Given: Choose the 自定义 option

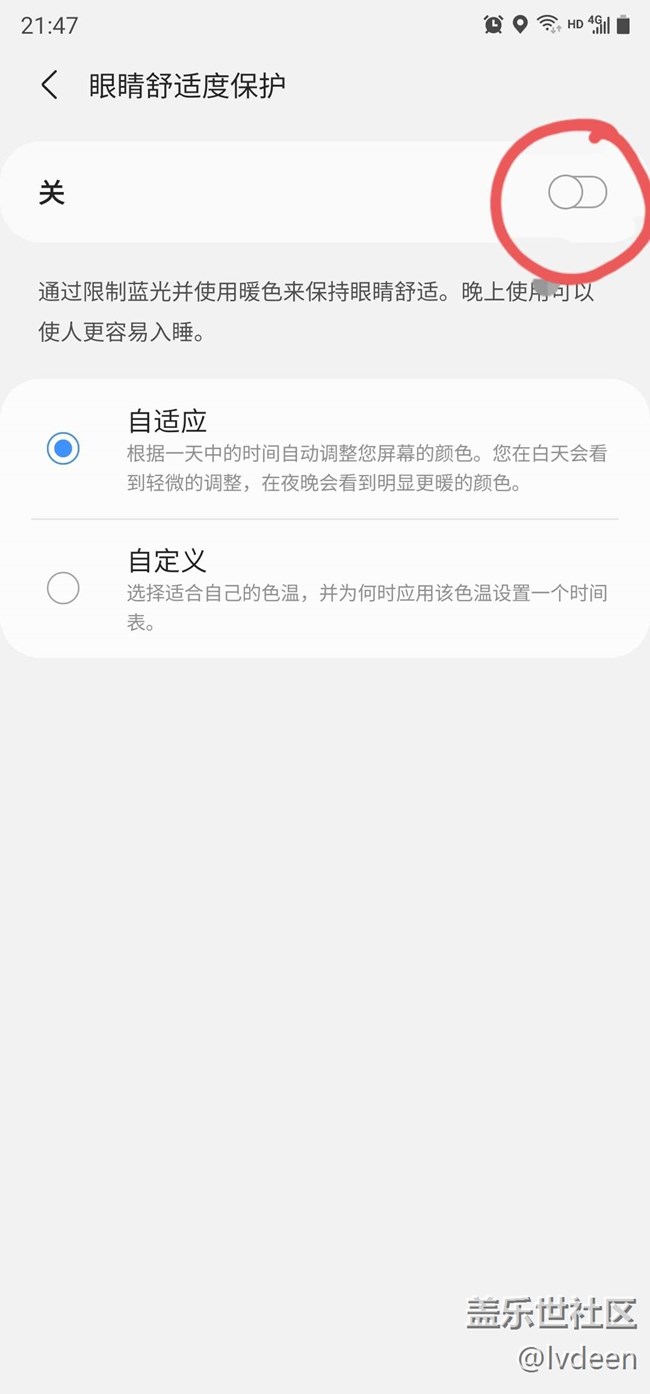Looking at the screenshot, I should pos(63,589).
